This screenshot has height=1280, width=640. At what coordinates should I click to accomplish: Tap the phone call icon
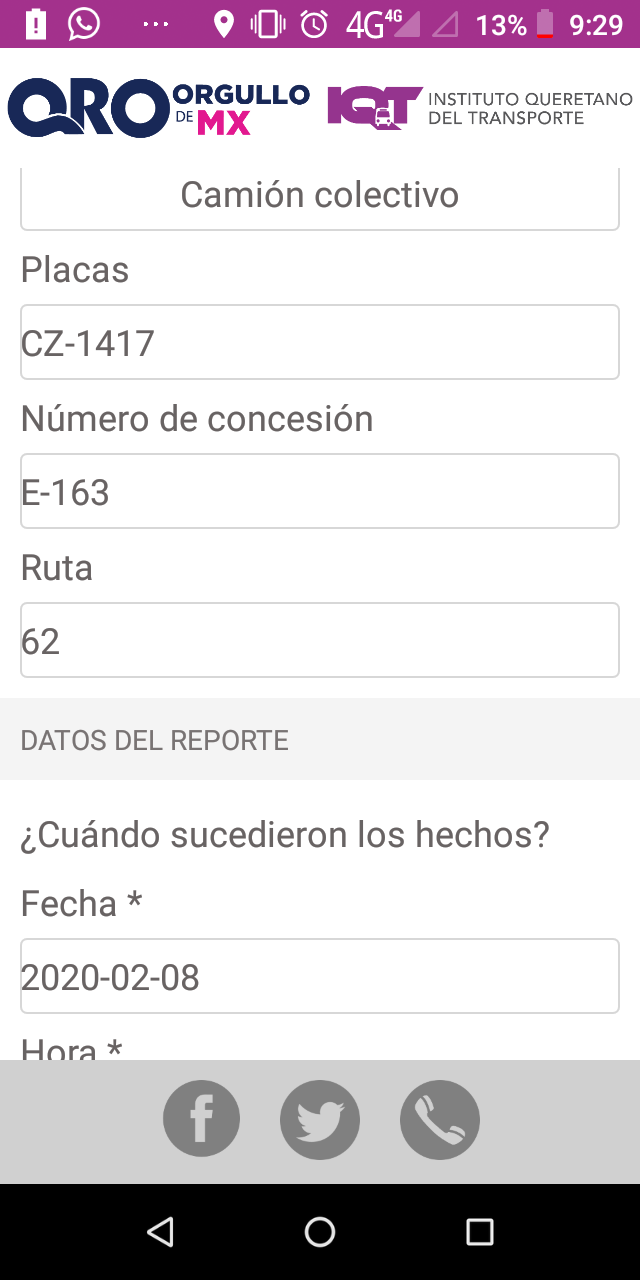[440, 1119]
